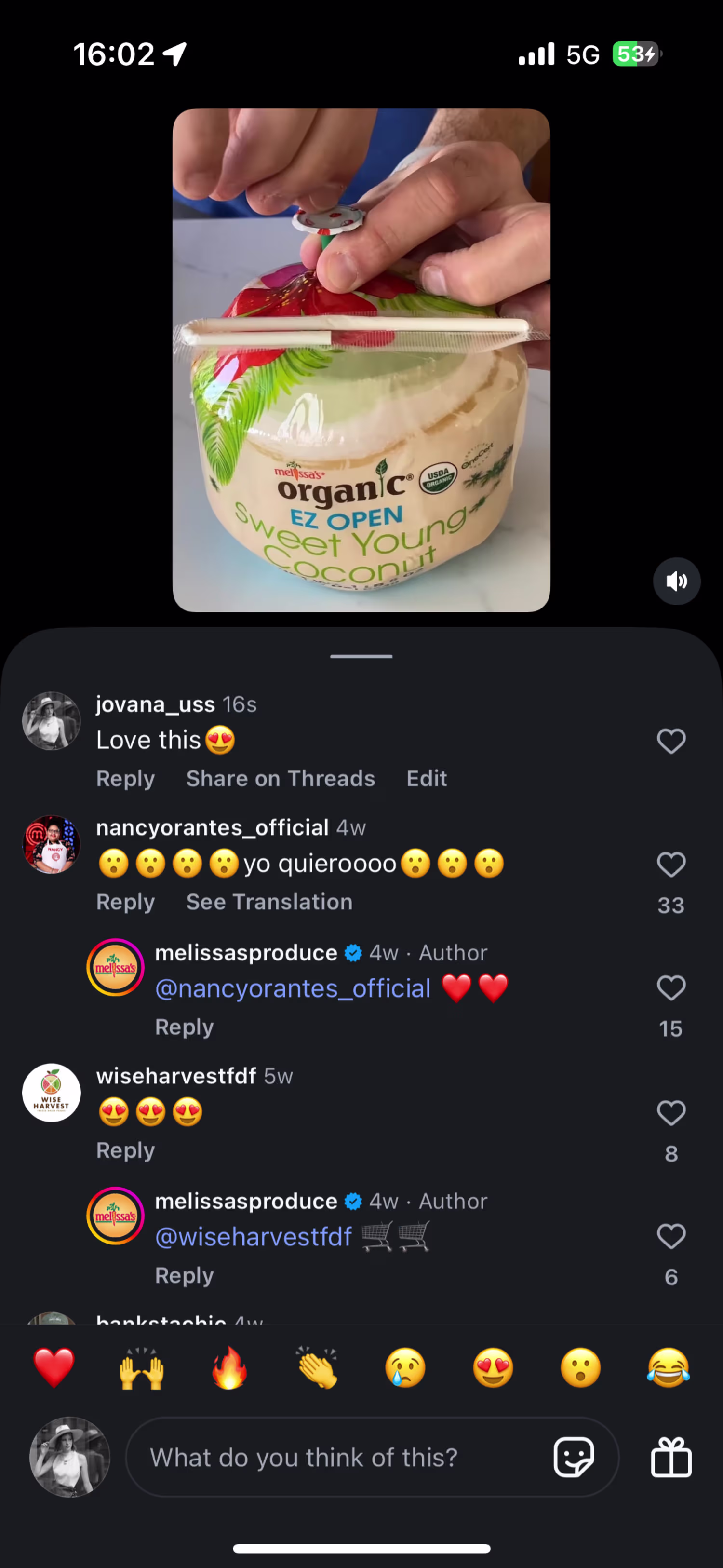See translation of yo quierooo comment
This screenshot has width=723, height=1568.
269,902
